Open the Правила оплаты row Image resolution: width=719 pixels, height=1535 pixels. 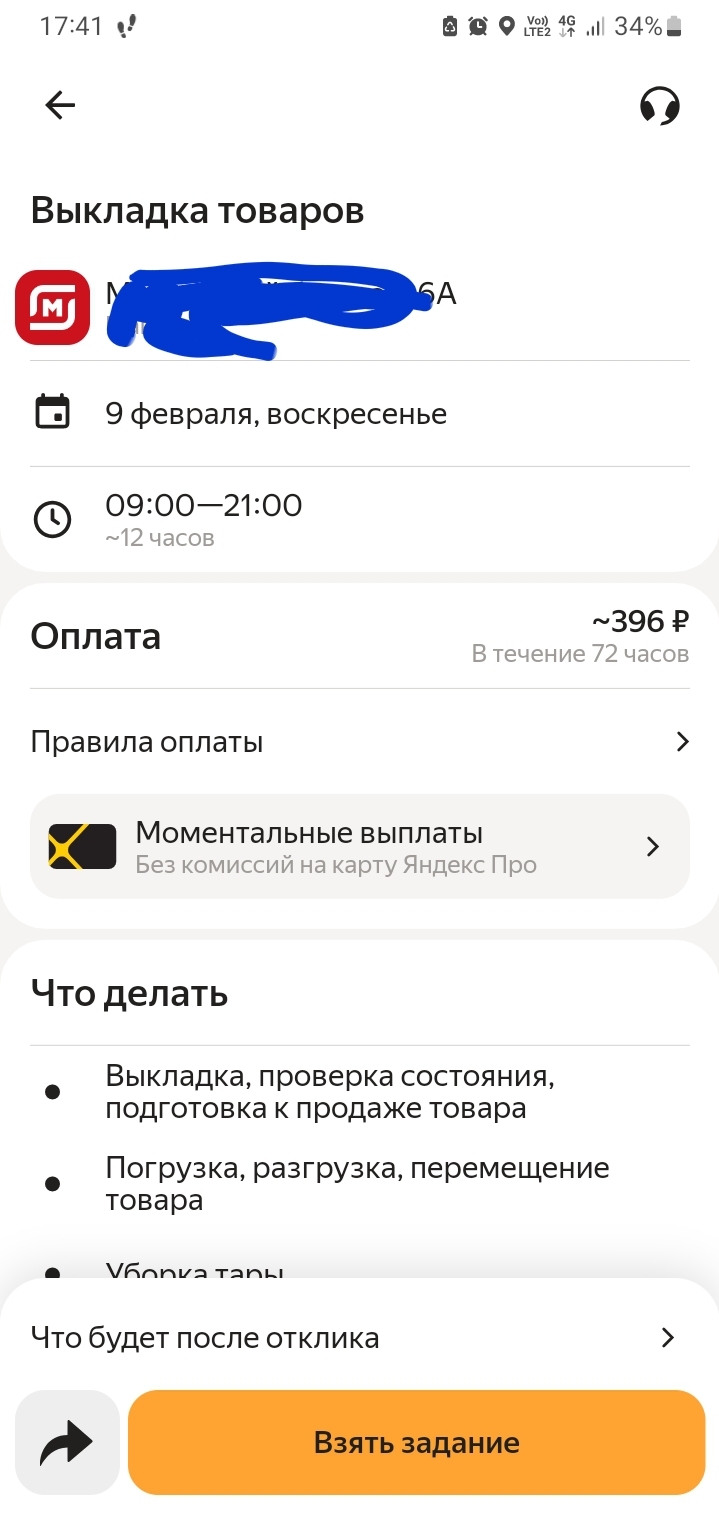tap(360, 742)
